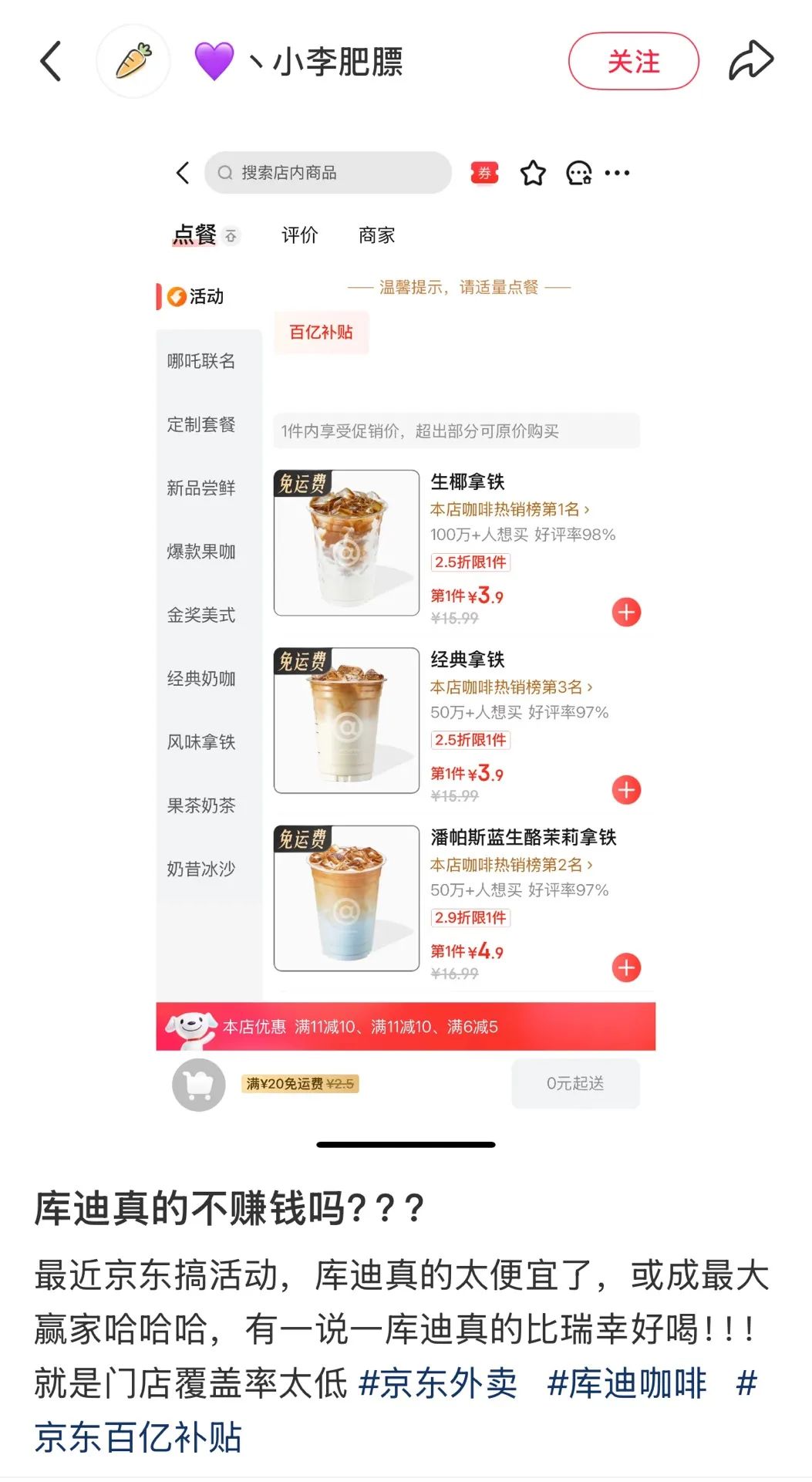Open the #京东外卖 hashtag
The width and height of the screenshot is (812, 1482).
pos(439,1383)
